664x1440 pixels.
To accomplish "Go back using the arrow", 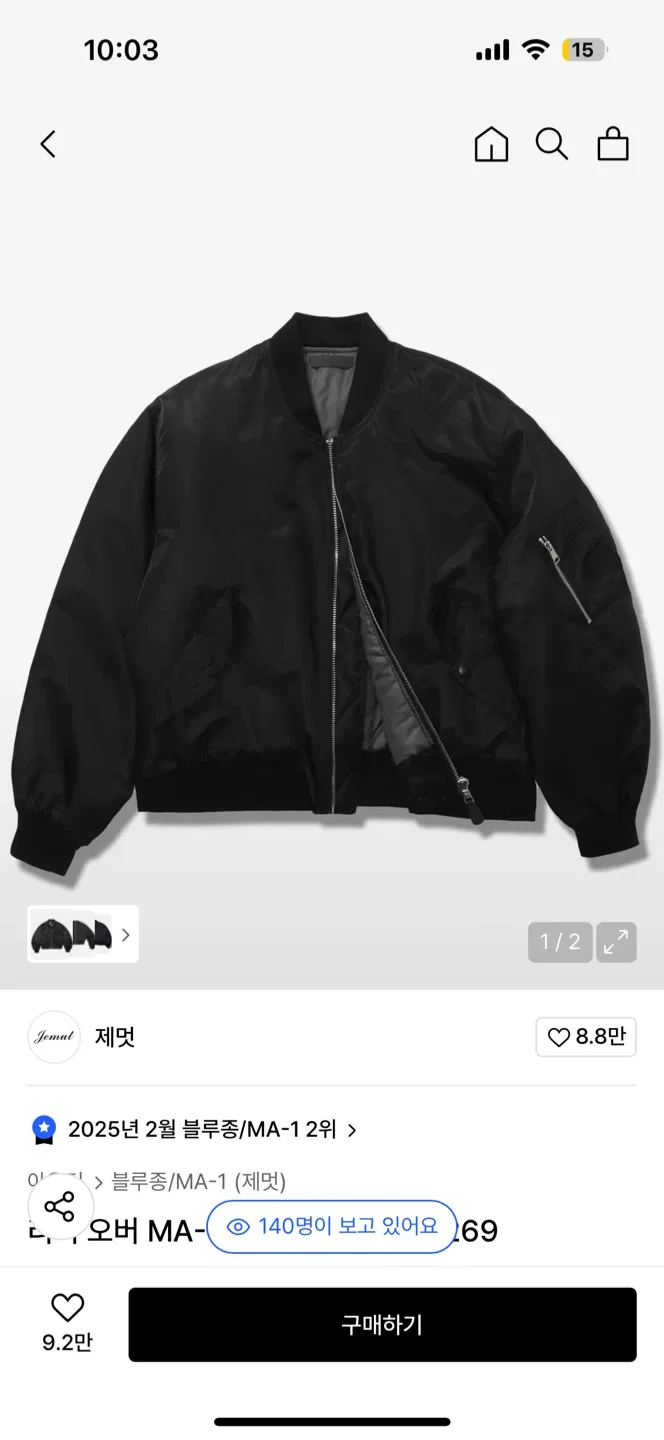I will click(48, 145).
